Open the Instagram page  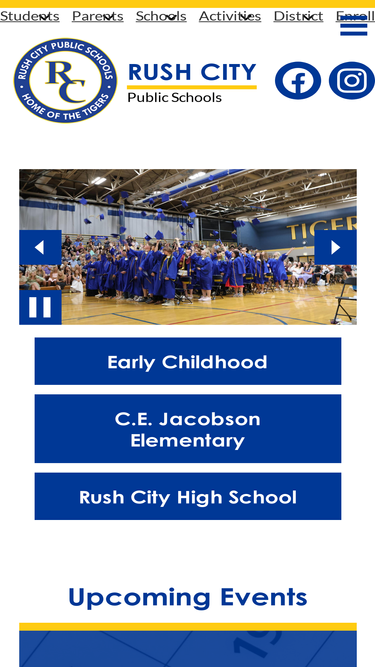tap(352, 80)
